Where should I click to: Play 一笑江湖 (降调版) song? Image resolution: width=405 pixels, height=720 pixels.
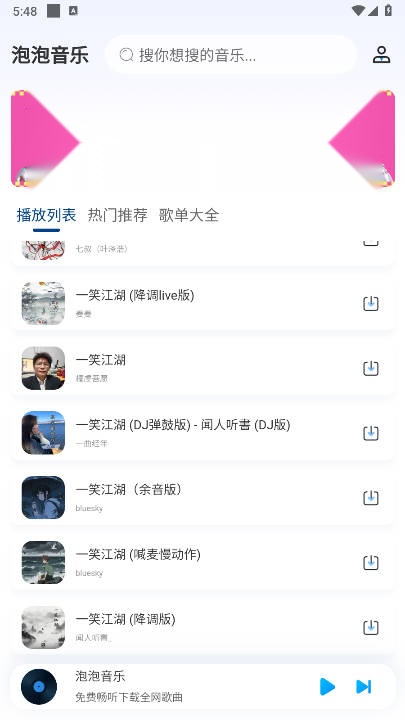[202, 627]
